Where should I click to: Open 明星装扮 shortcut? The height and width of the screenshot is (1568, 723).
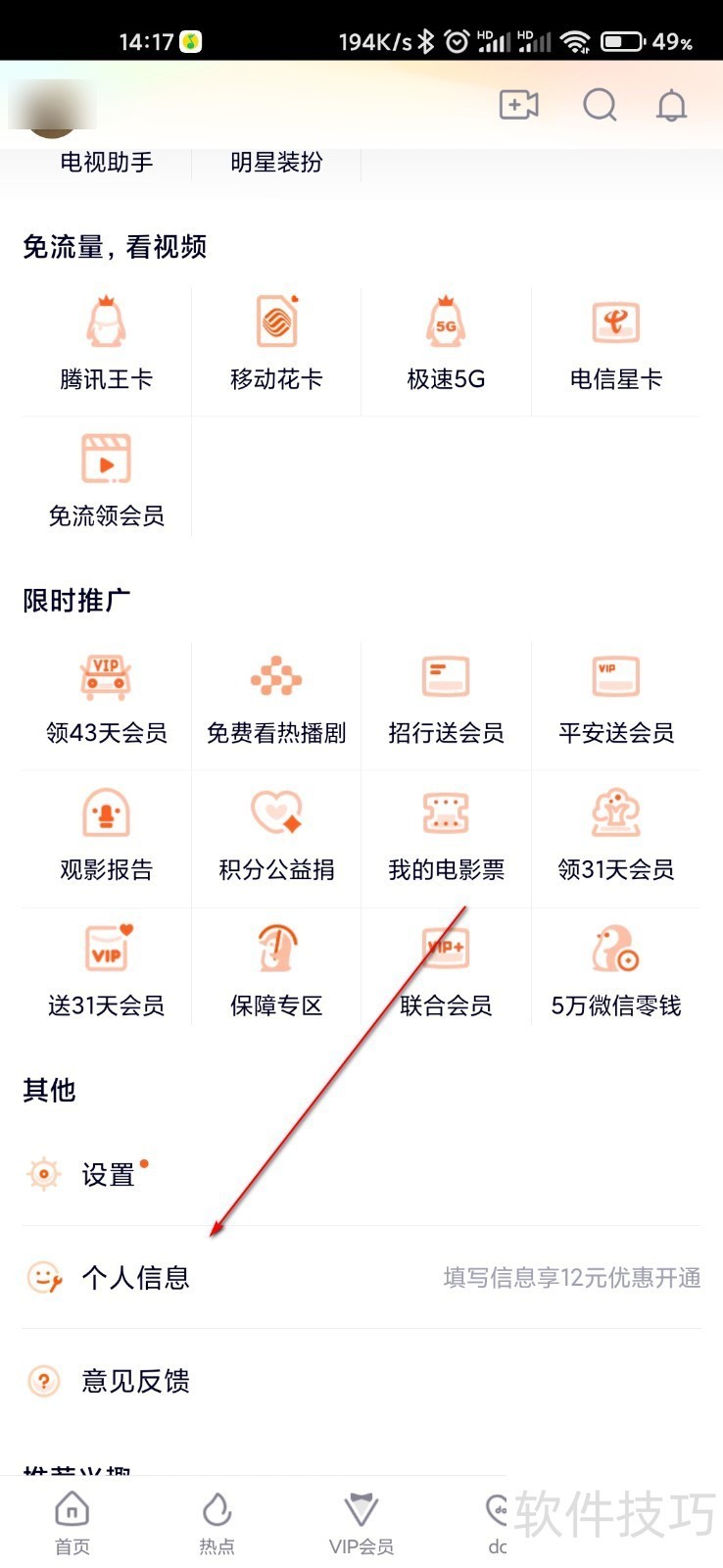276,163
